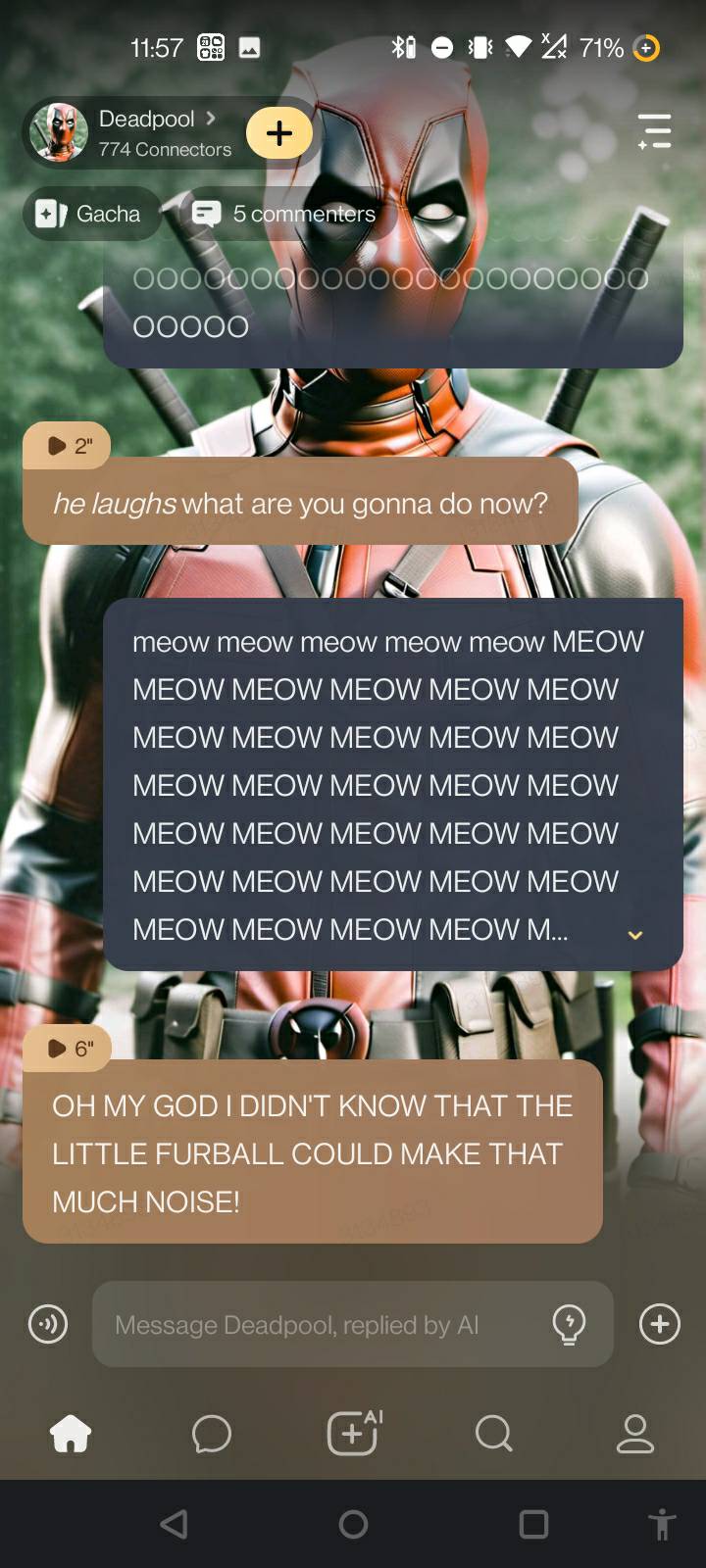Play the 2-second voice message
706x1568 pixels.
(67, 446)
